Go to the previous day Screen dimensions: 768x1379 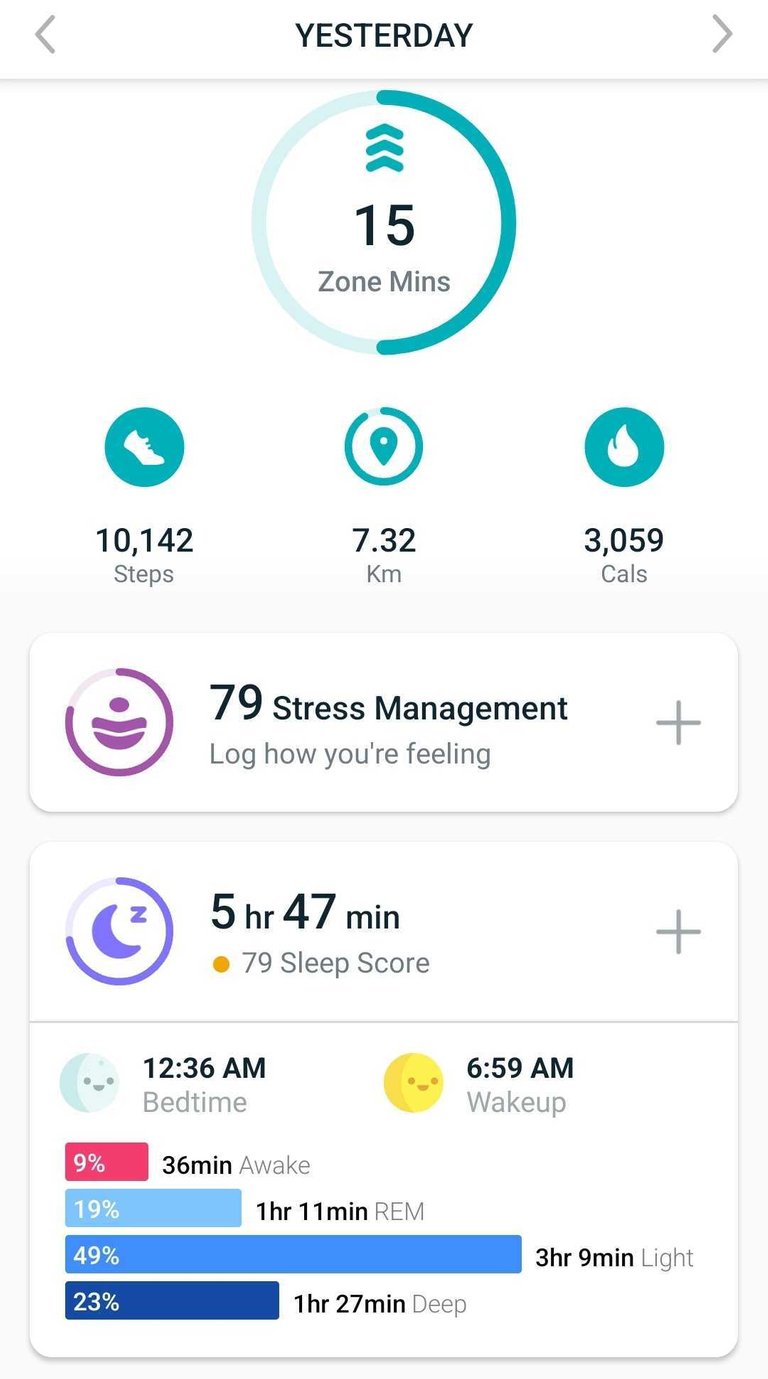pos(45,35)
